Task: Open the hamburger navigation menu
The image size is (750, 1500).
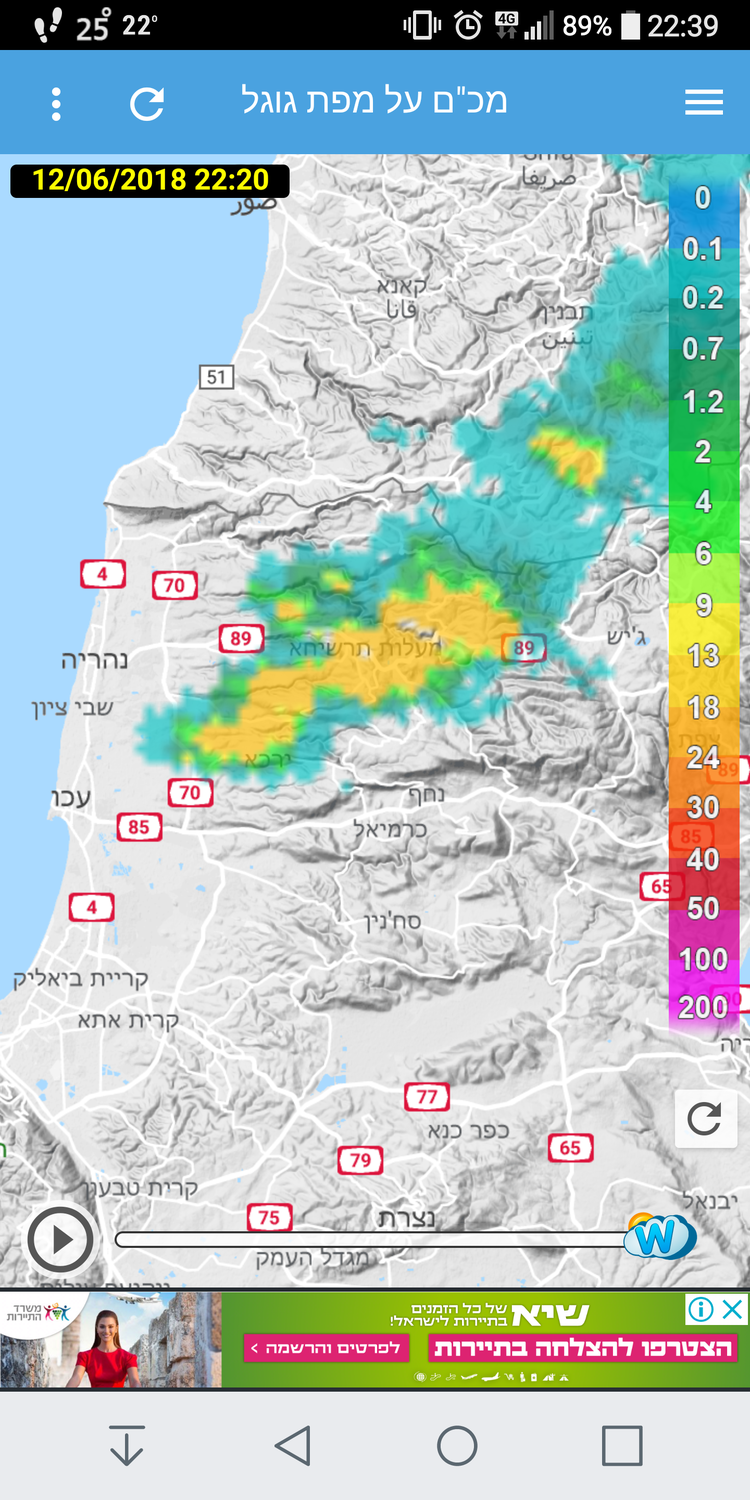Action: [704, 103]
